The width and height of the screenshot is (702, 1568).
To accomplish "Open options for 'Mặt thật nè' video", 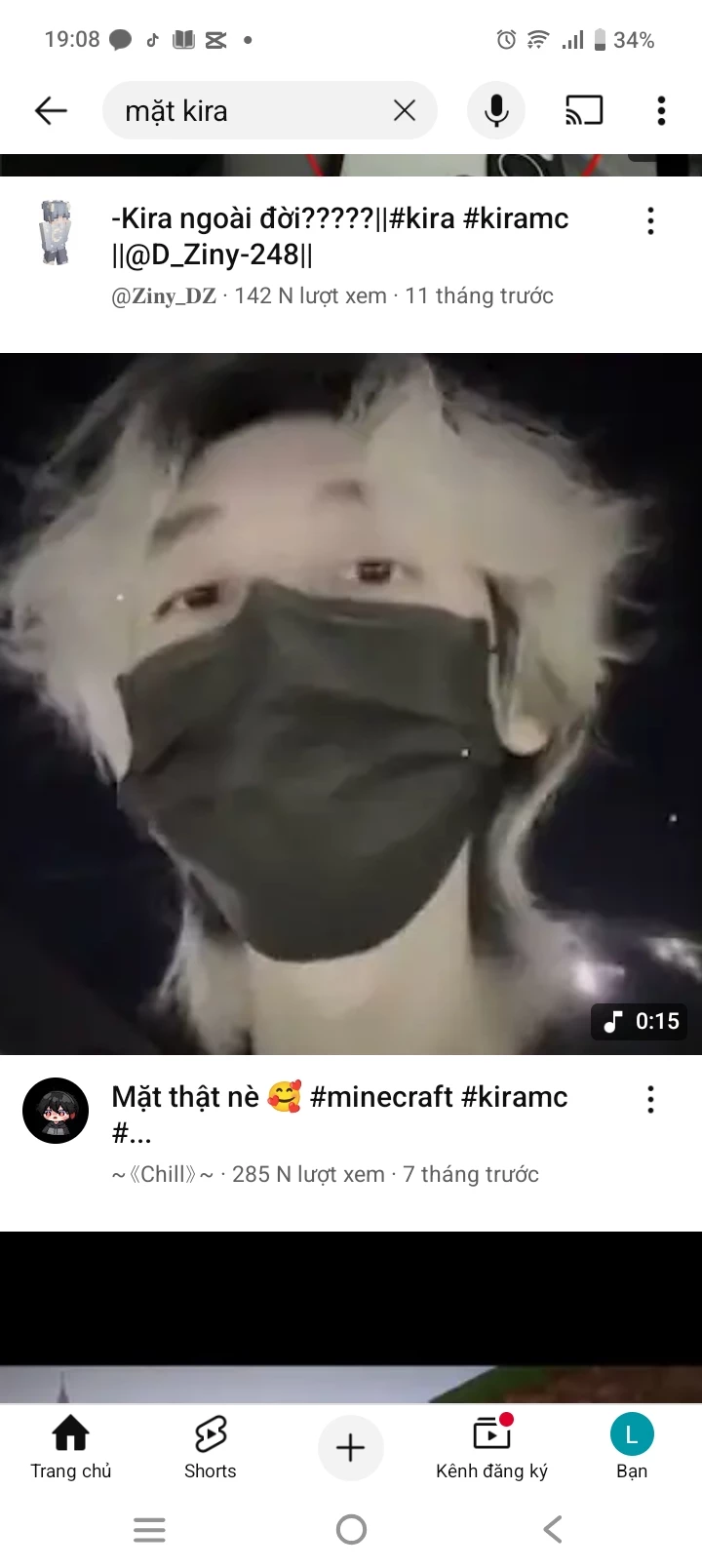I will click(650, 1100).
